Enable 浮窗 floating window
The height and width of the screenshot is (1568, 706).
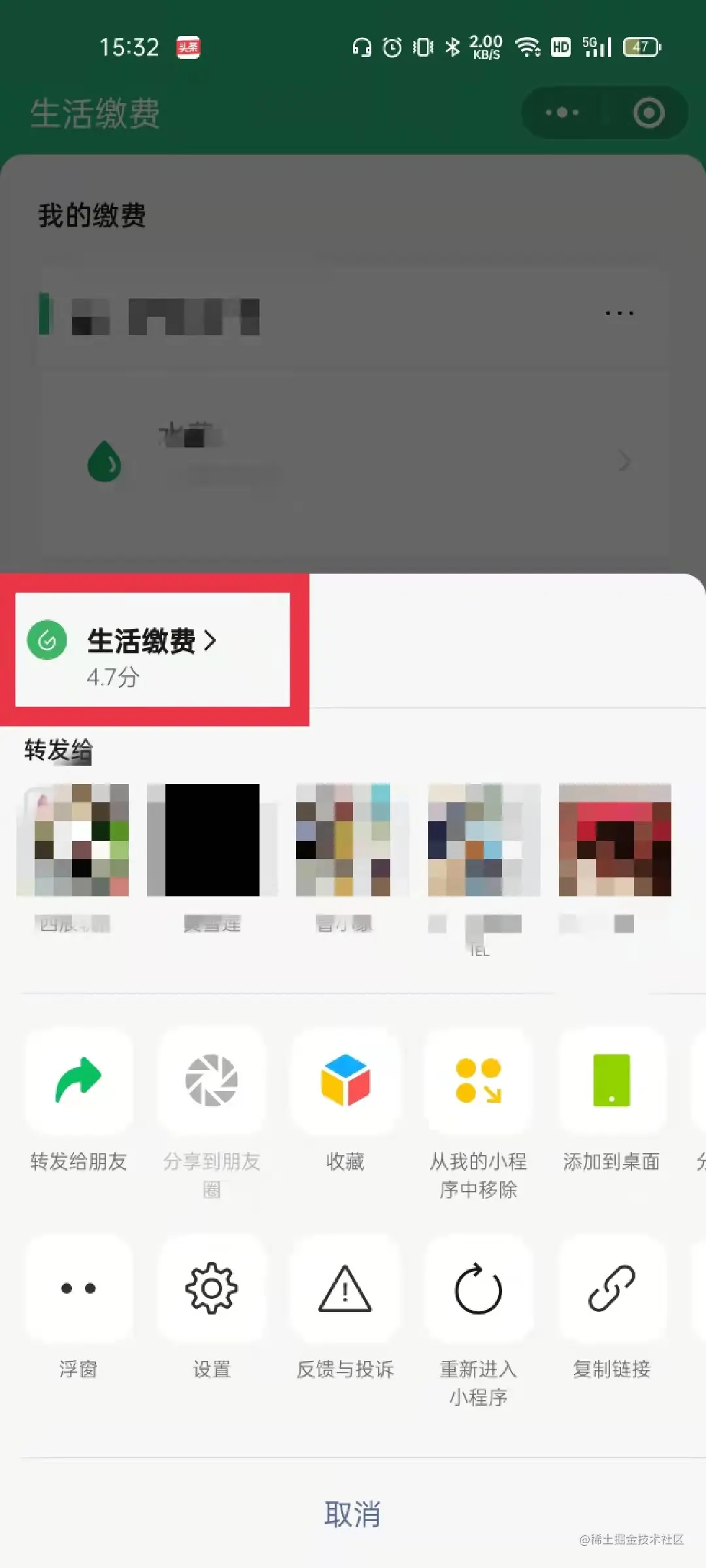pyautogui.click(x=78, y=1288)
